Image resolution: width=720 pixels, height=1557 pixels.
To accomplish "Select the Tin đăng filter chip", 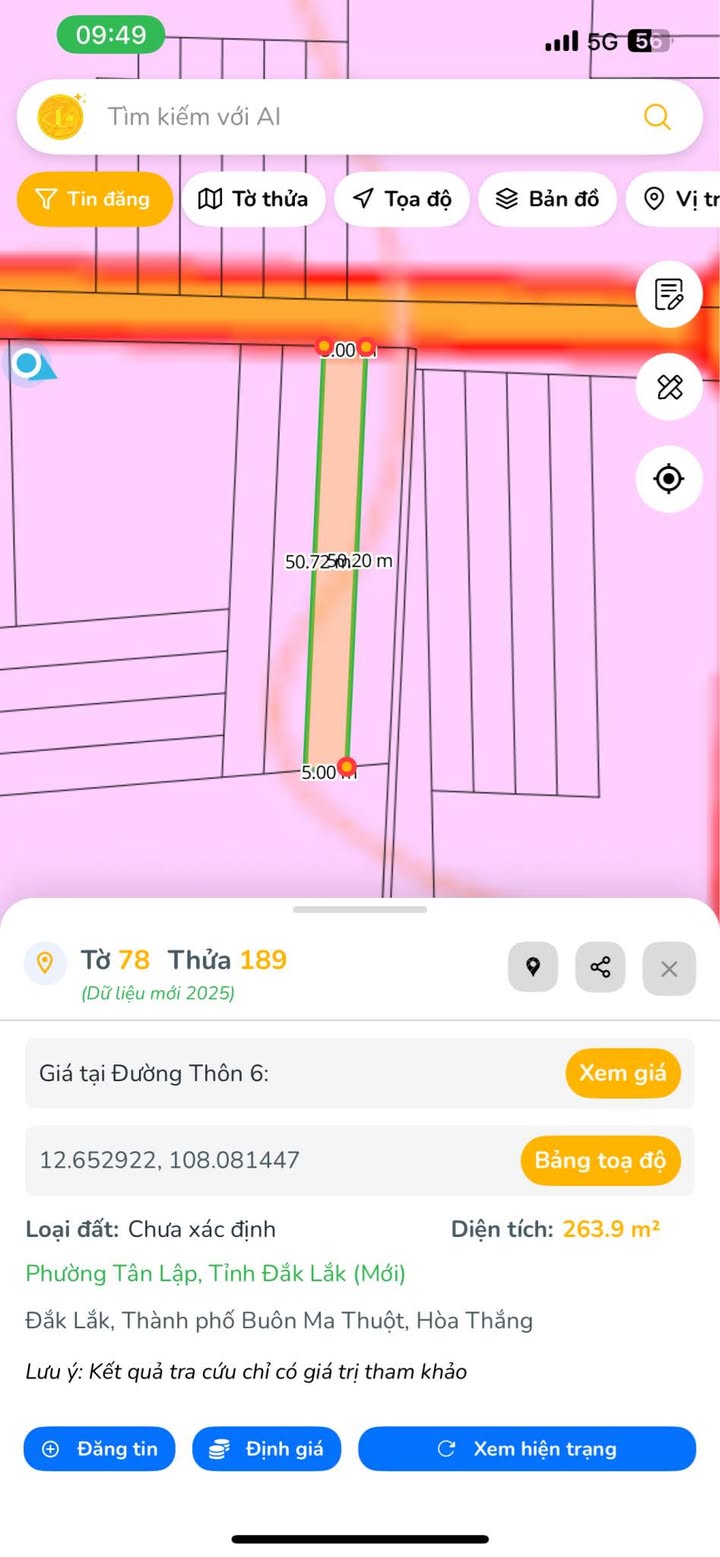I will coord(94,198).
